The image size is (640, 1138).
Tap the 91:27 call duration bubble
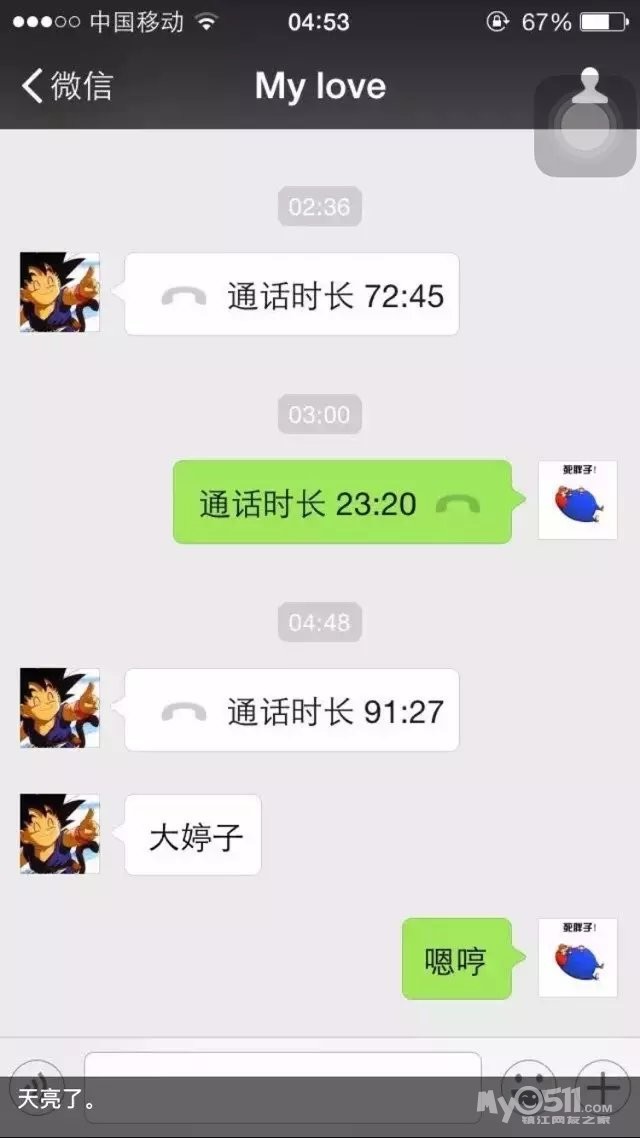(x=291, y=711)
